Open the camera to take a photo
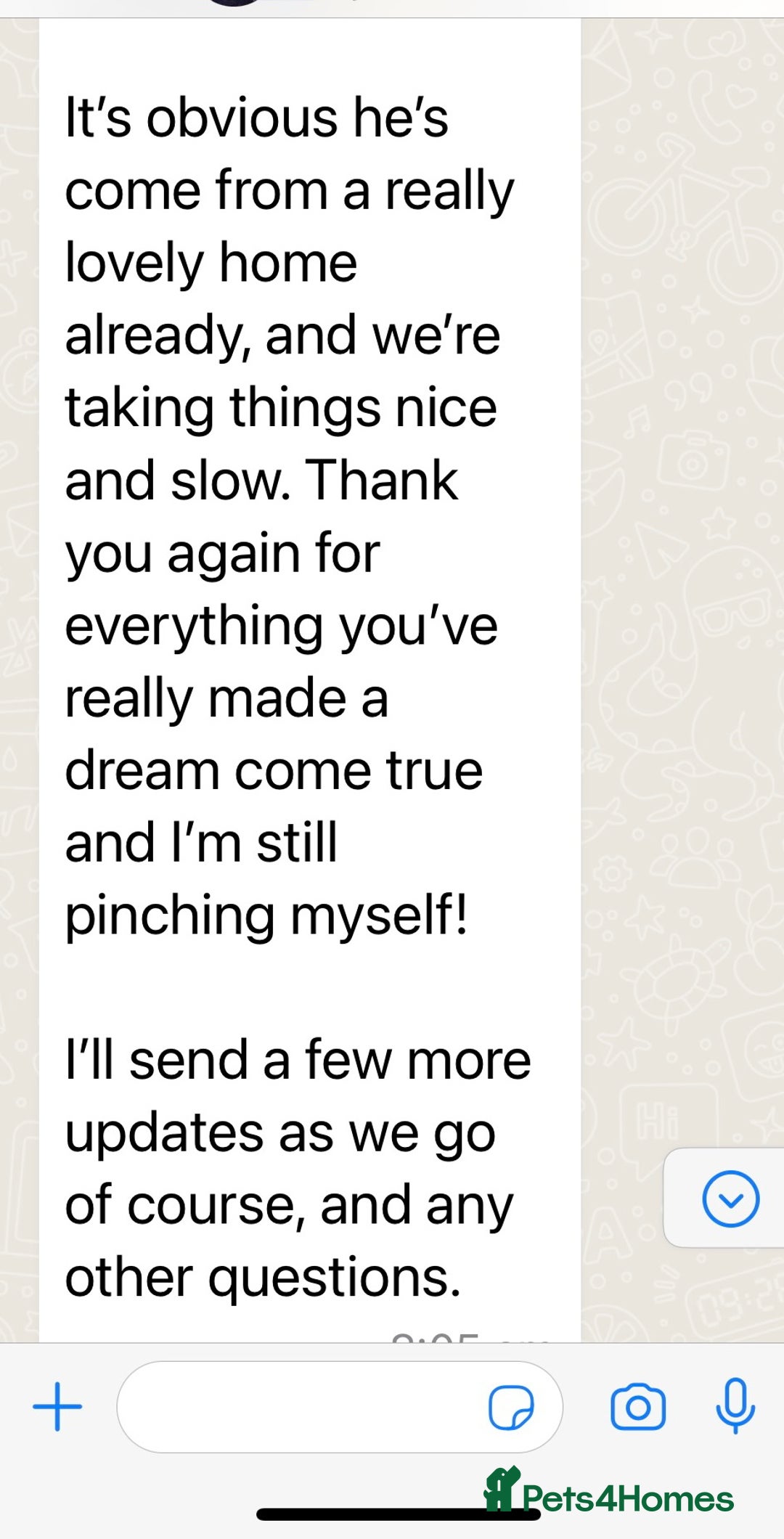Viewport: 784px width, 1539px height. point(637,1407)
